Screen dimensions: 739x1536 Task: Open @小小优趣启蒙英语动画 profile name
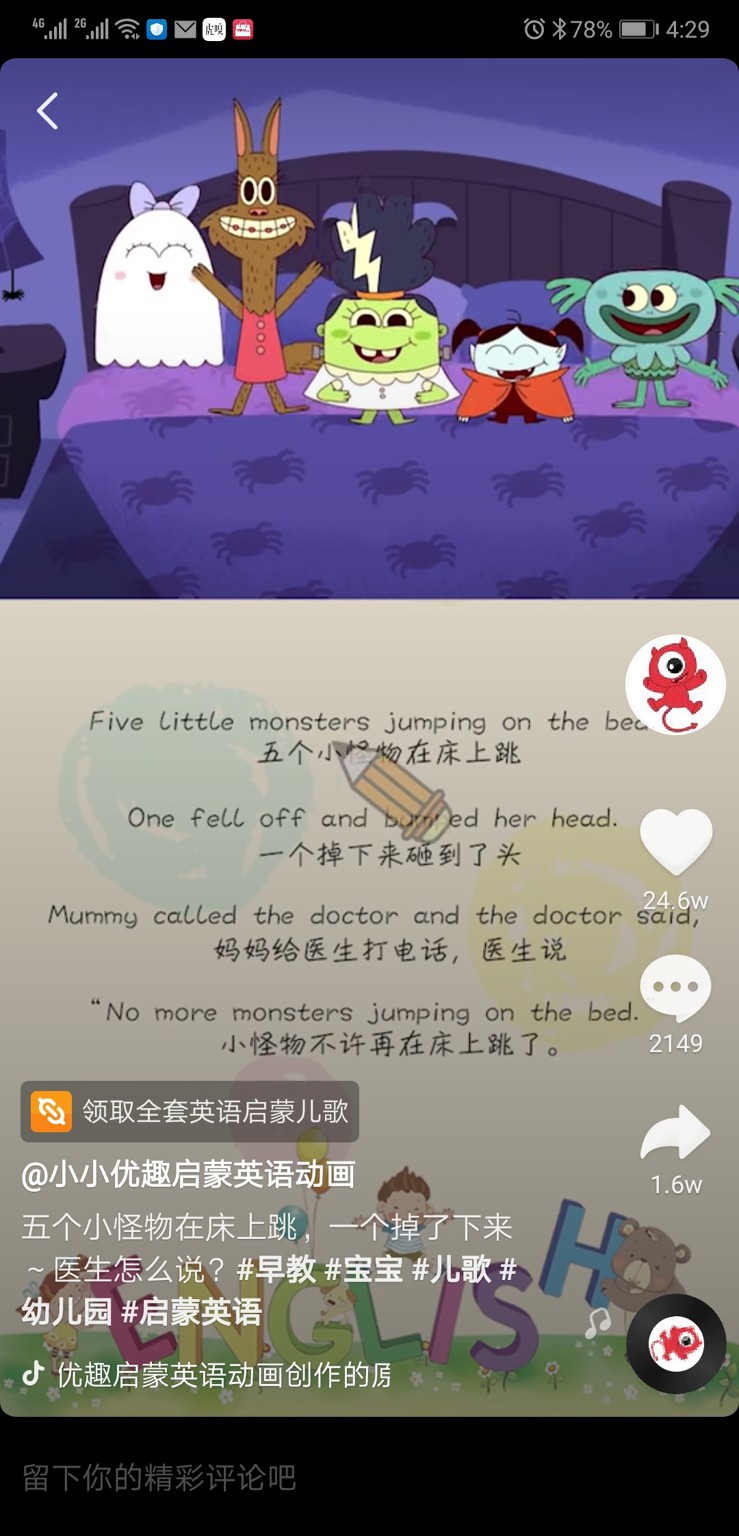pos(188,1174)
